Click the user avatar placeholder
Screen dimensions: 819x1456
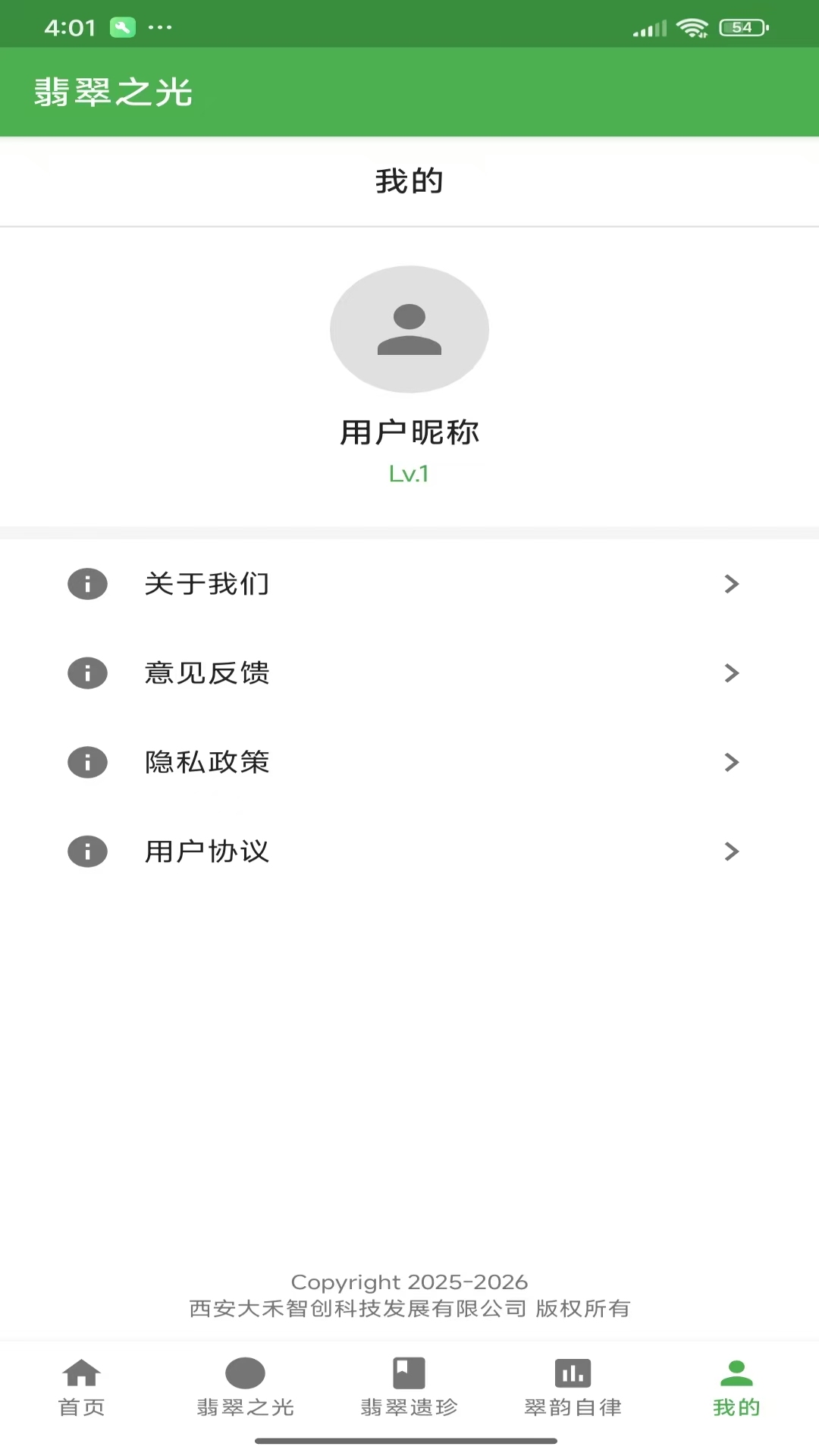click(x=409, y=328)
